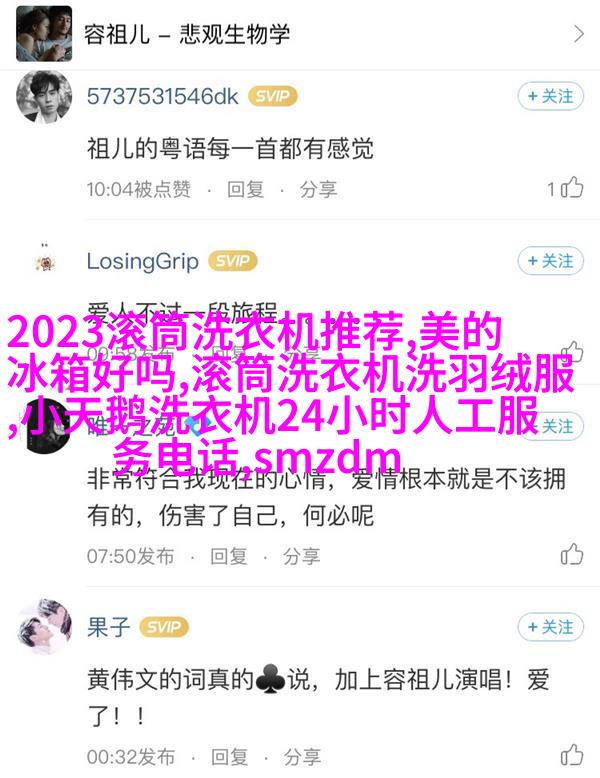Open the song 容祖儿 - 悲观生物学
The image size is (600, 778).
[300, 33]
